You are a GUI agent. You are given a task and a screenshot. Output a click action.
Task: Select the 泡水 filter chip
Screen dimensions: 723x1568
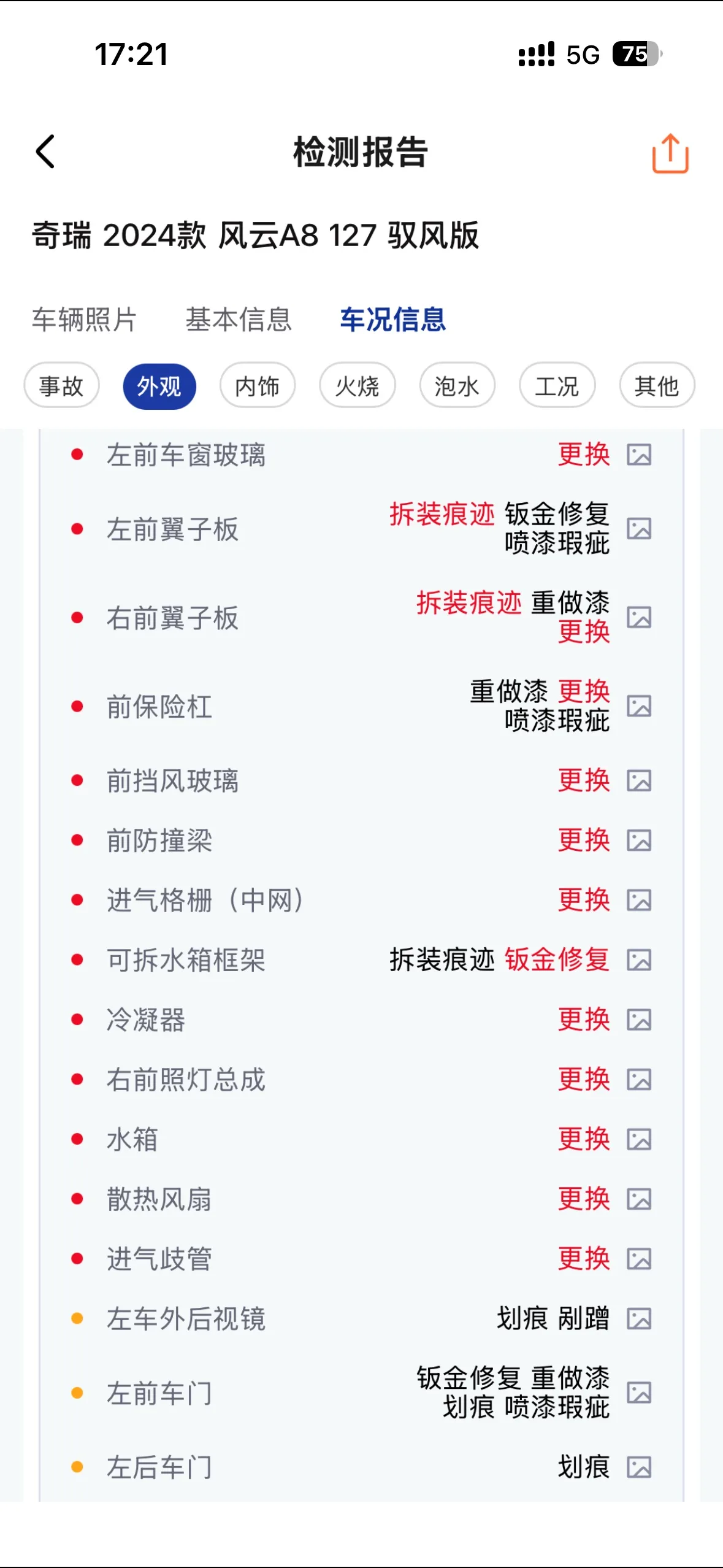[x=457, y=386]
